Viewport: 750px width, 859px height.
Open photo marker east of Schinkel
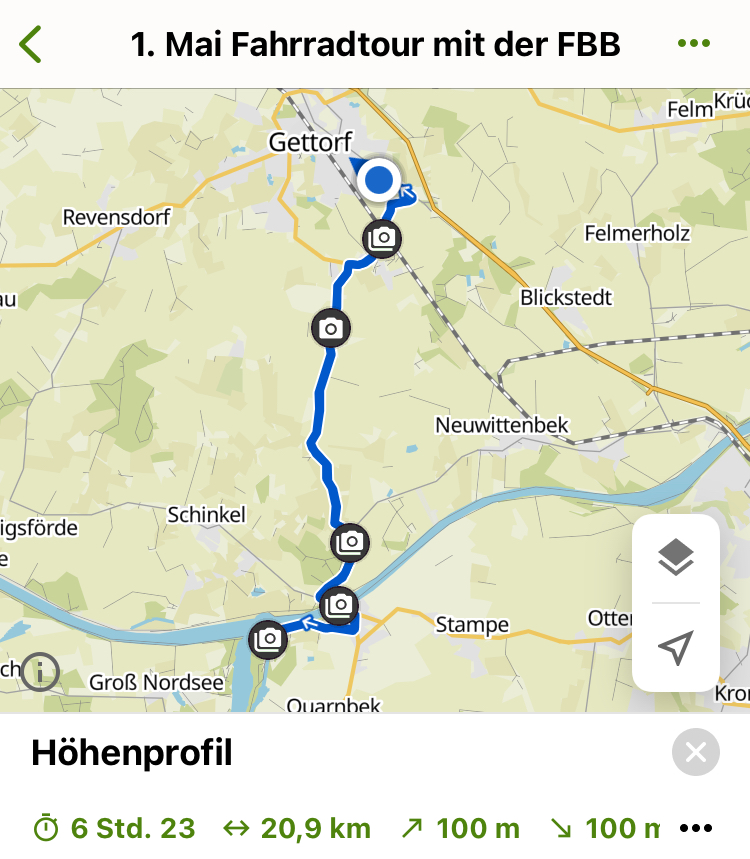[350, 542]
